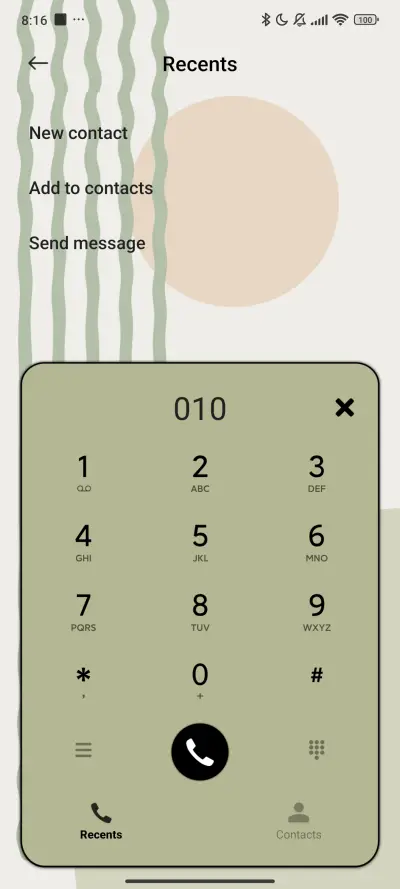
Task: Enter digit 9 WXYZ
Action: [316, 613]
